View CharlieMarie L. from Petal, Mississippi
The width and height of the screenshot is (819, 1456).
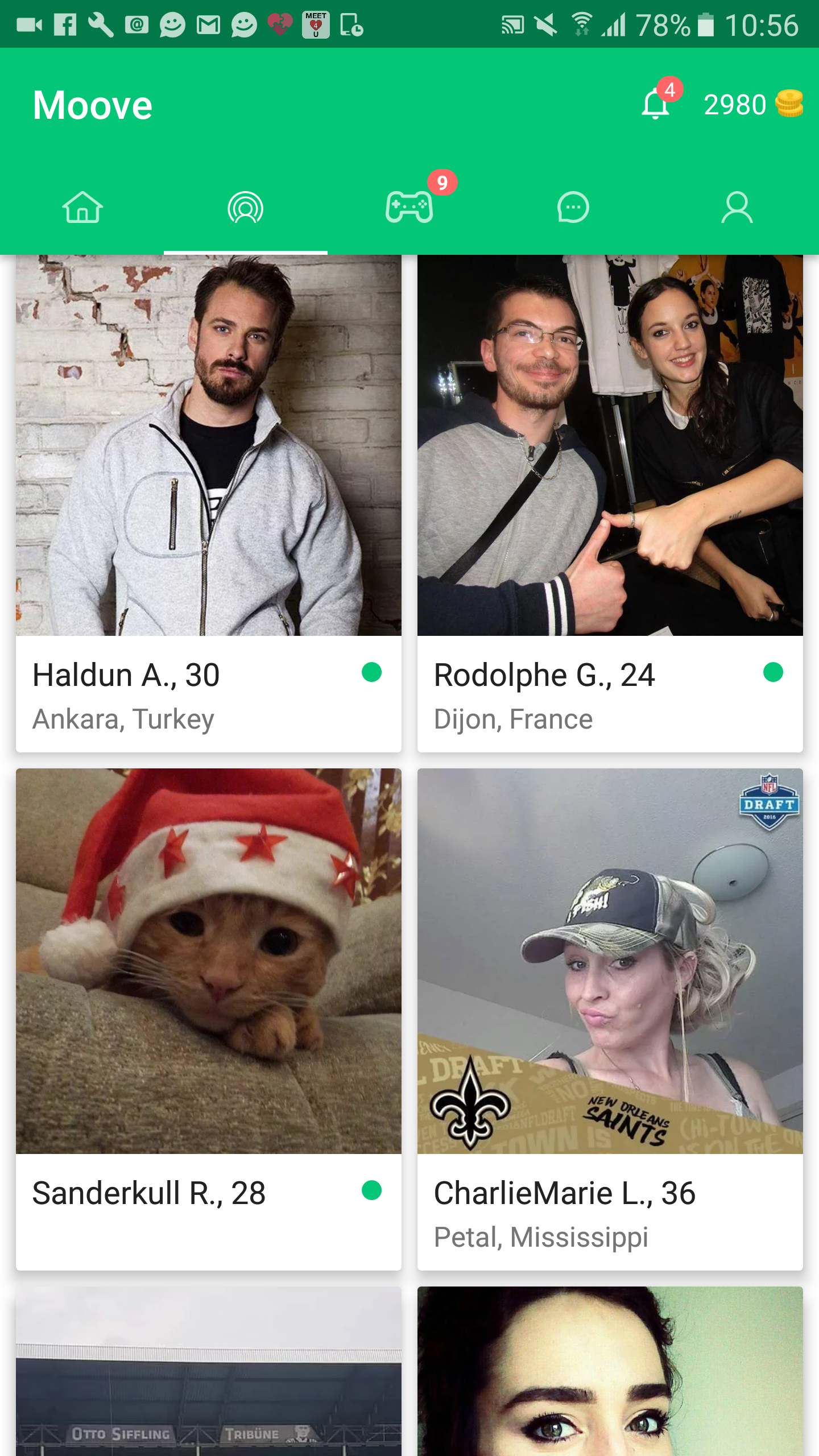(610, 1018)
